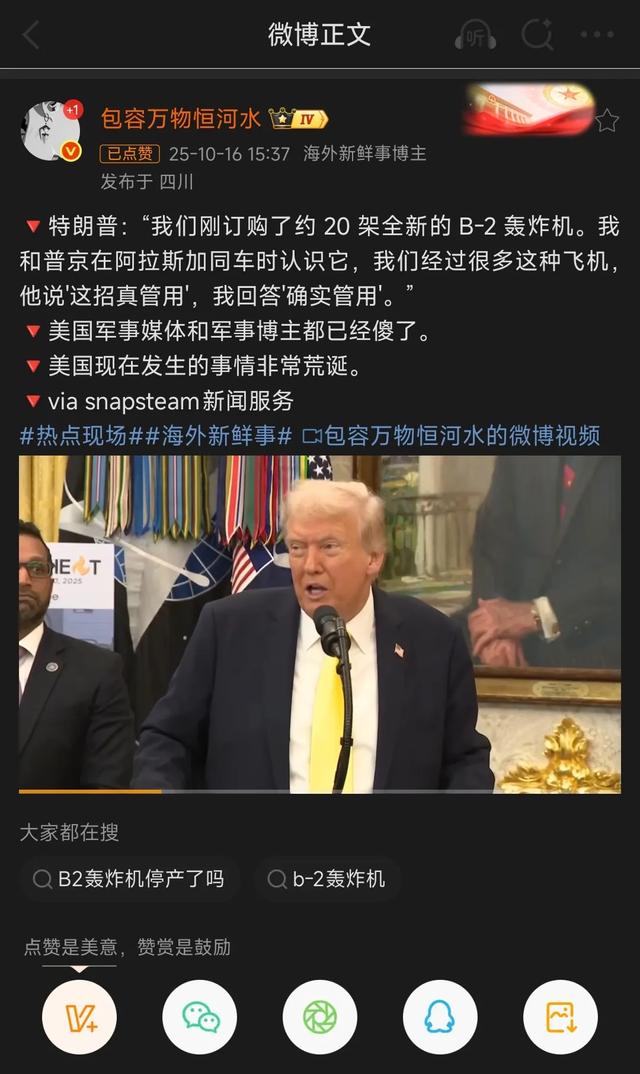Open the three-dot overflow menu
The width and height of the screenshot is (640, 1074).
[597, 36]
